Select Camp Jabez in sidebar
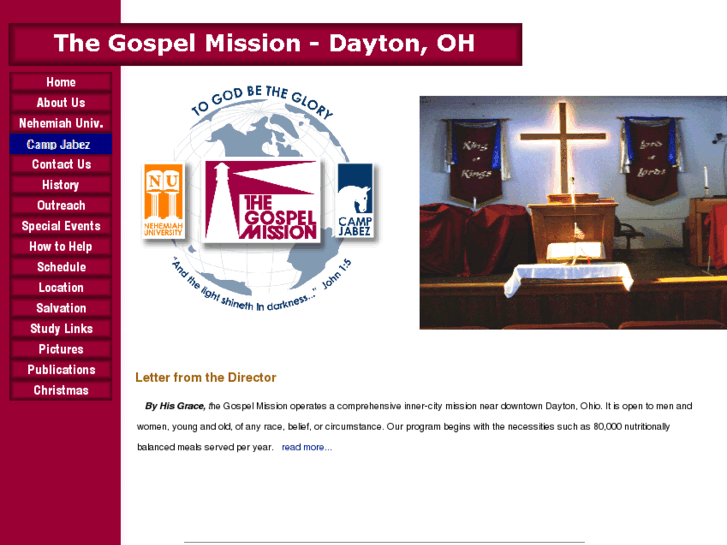Screen dimensions: 727x545 pos(61,144)
